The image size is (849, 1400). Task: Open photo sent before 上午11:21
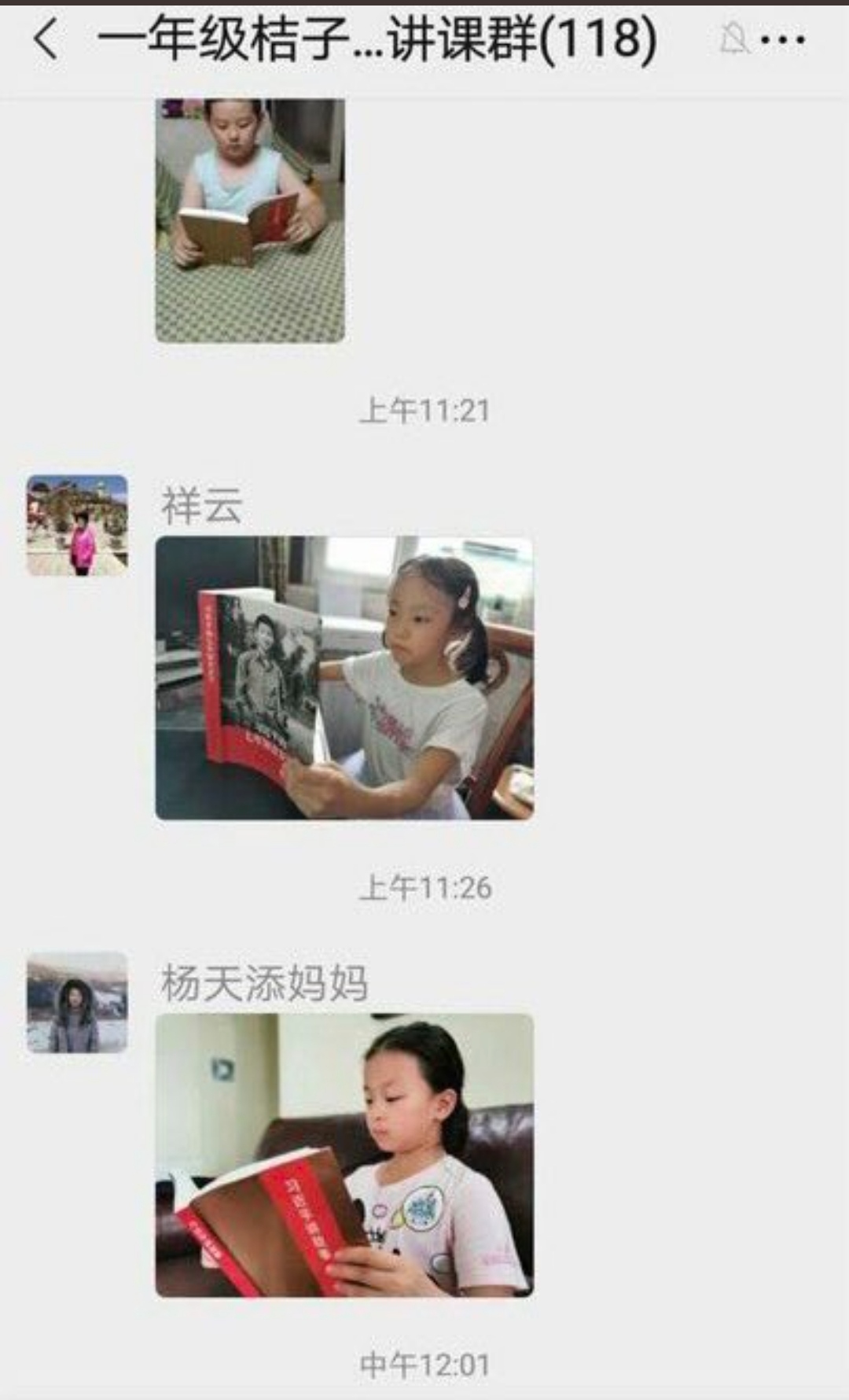[x=250, y=220]
